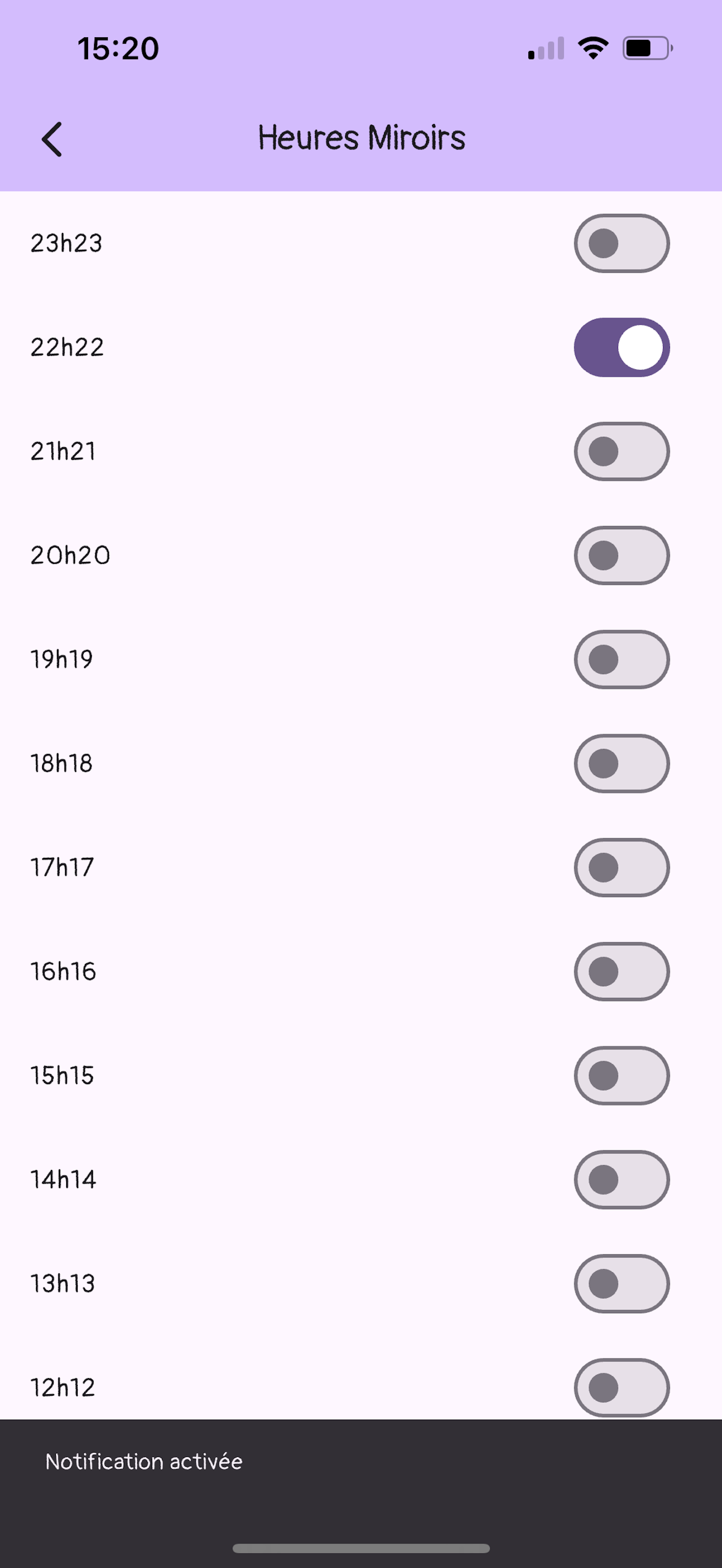The image size is (722, 1568).
Task: Toggle the 17h17 switch on
Action: point(621,868)
